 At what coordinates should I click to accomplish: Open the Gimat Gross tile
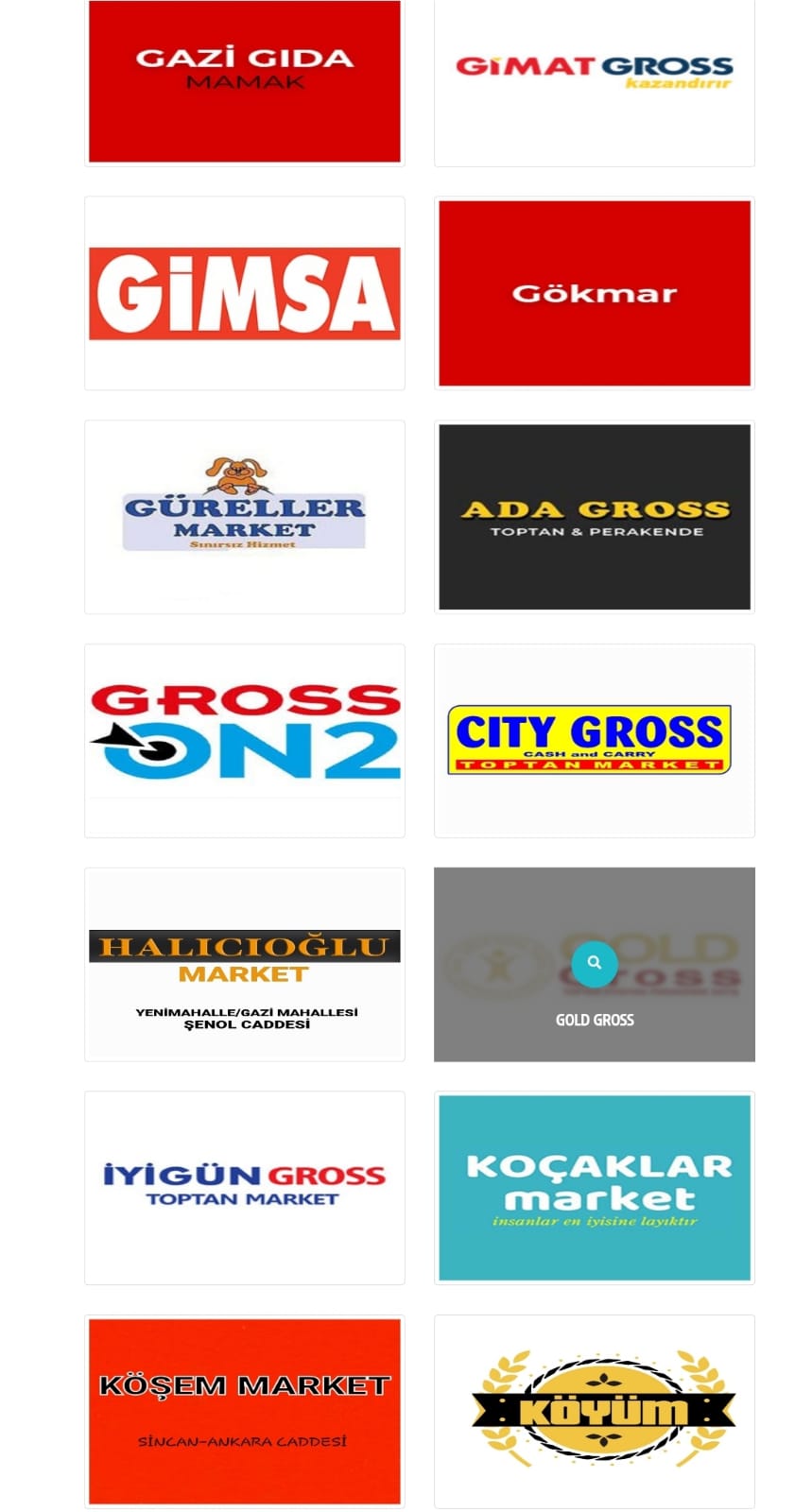594,80
